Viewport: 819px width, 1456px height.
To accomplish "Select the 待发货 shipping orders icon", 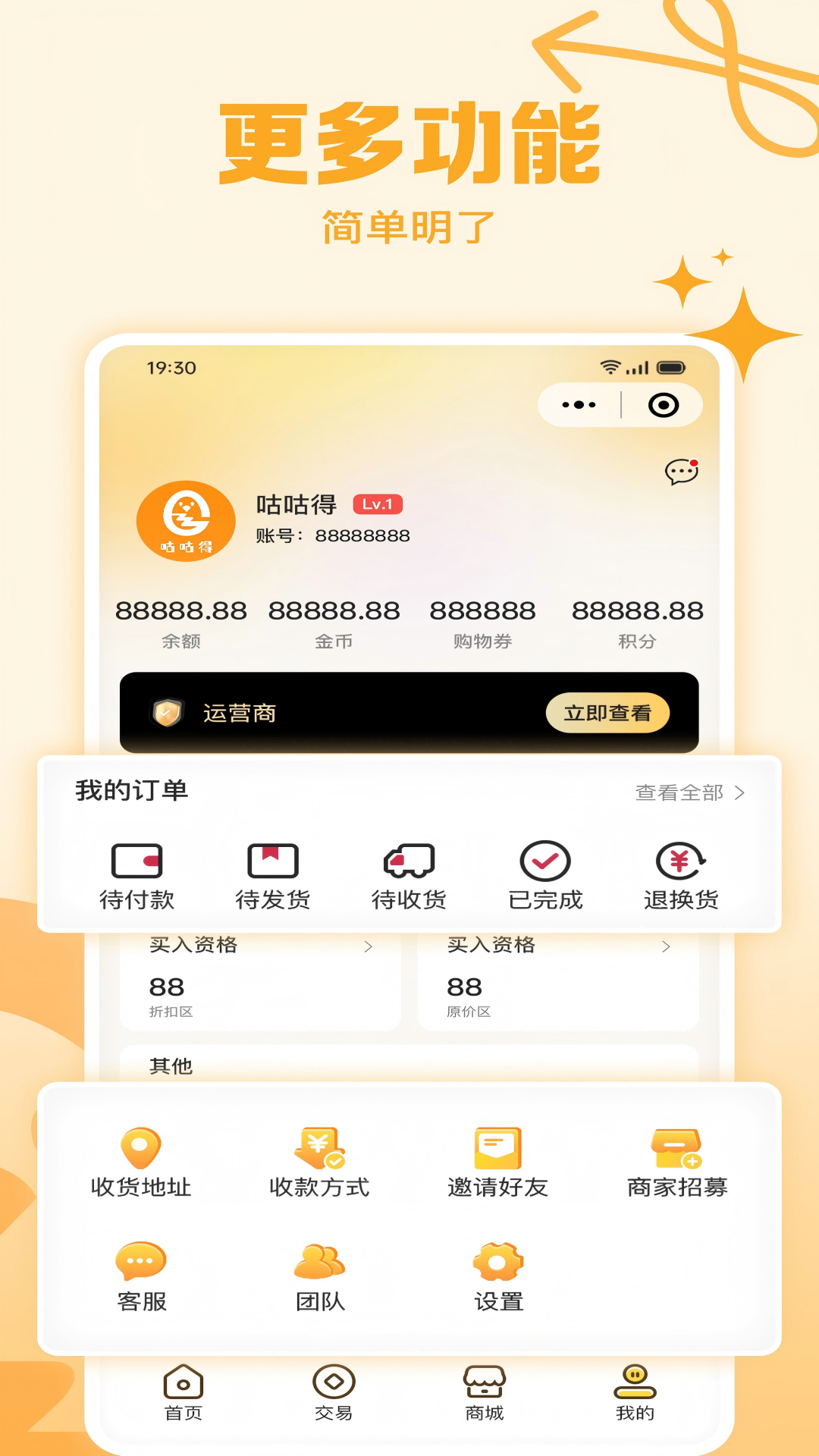I will (x=273, y=872).
